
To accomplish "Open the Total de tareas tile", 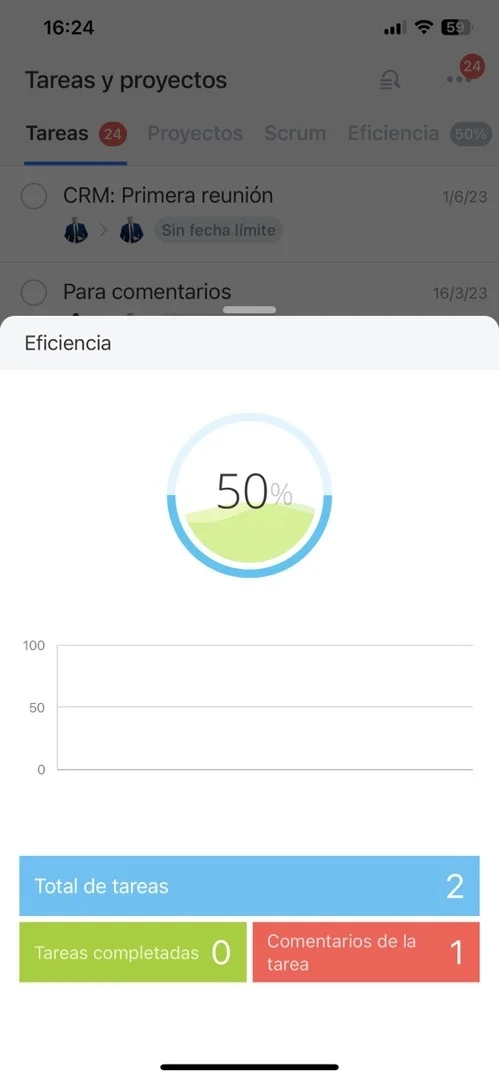I will pos(249,886).
